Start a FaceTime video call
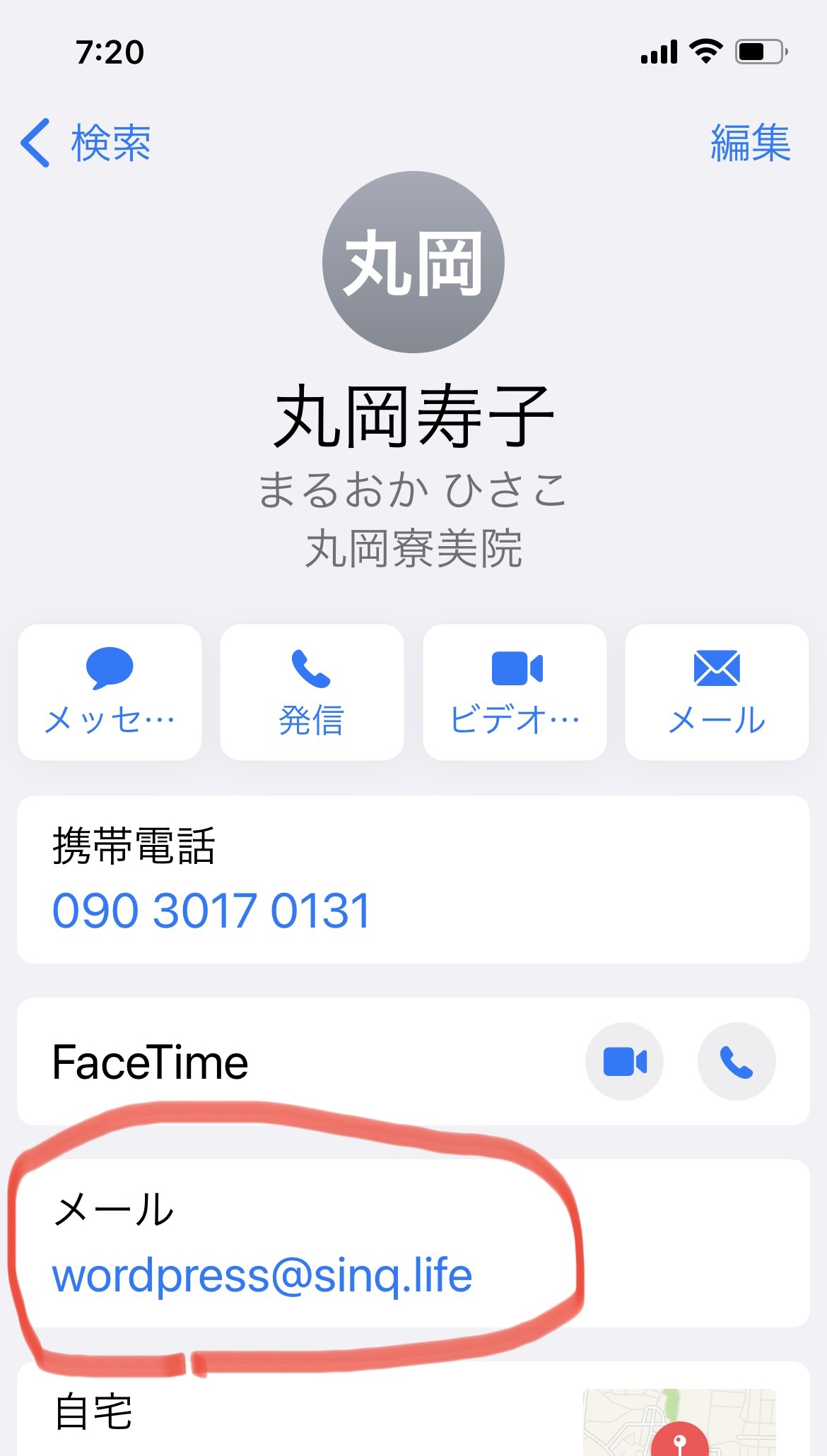 [x=624, y=1061]
